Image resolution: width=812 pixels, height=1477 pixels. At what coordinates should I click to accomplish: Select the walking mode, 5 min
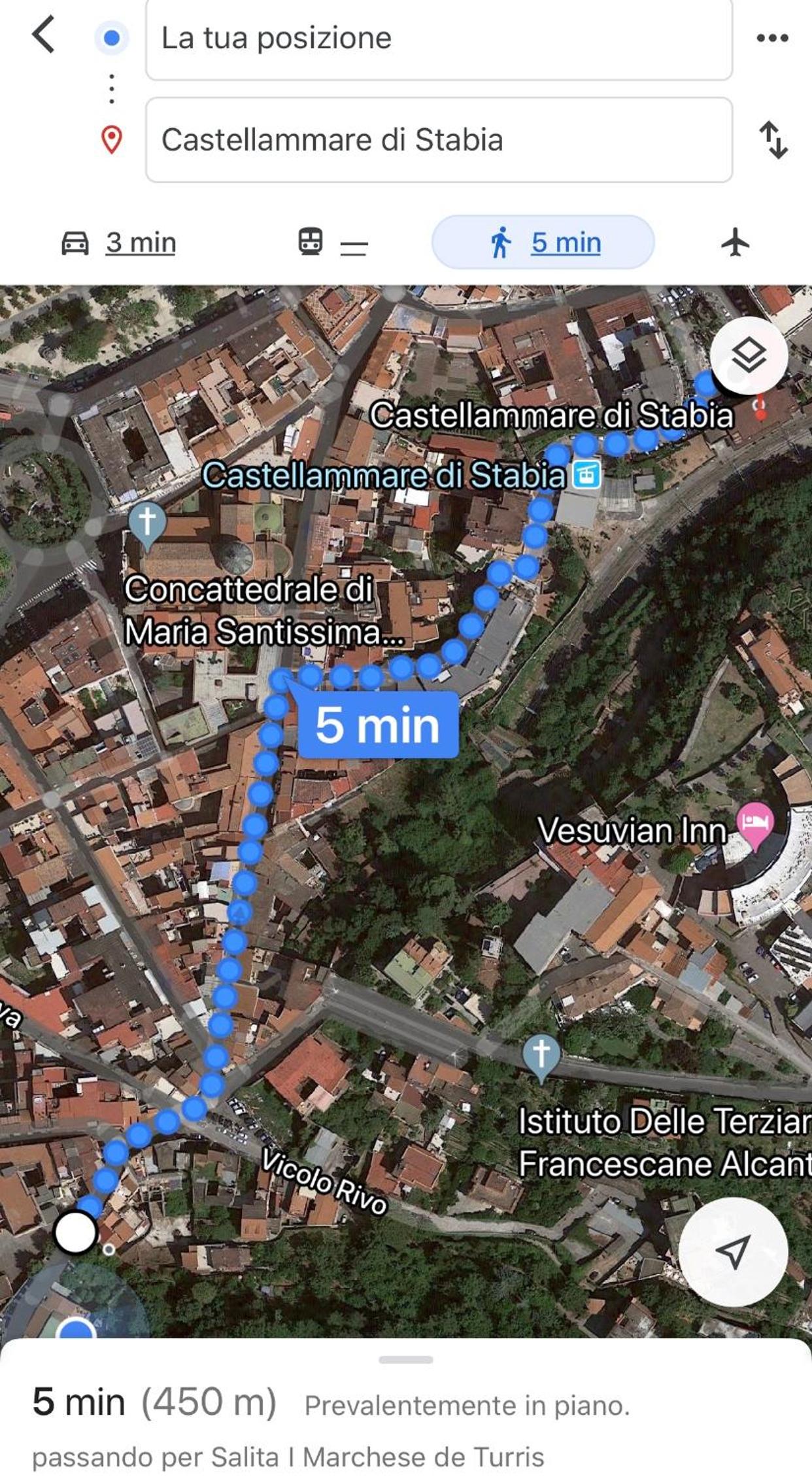coord(543,242)
